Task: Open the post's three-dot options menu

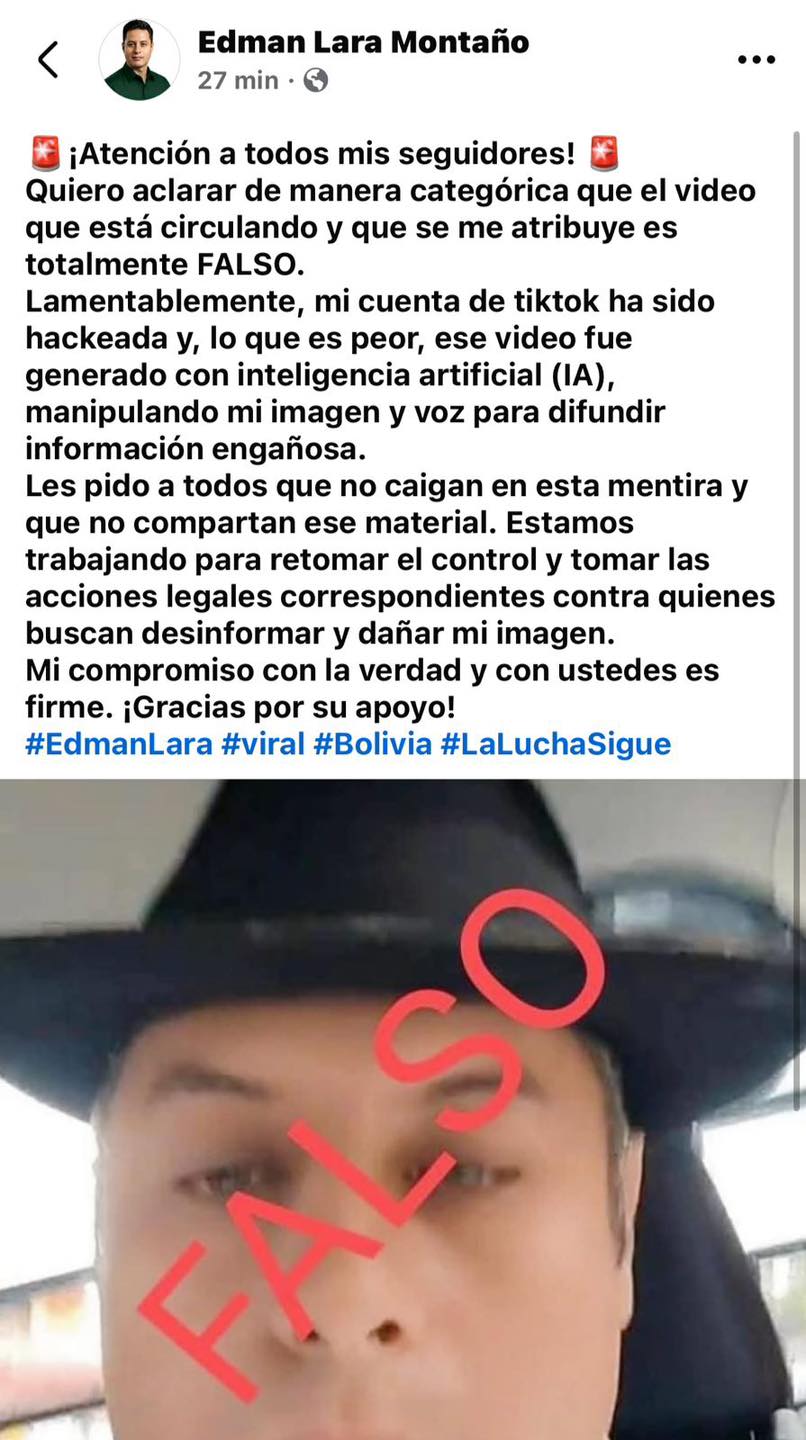Action: pyautogui.click(x=756, y=60)
